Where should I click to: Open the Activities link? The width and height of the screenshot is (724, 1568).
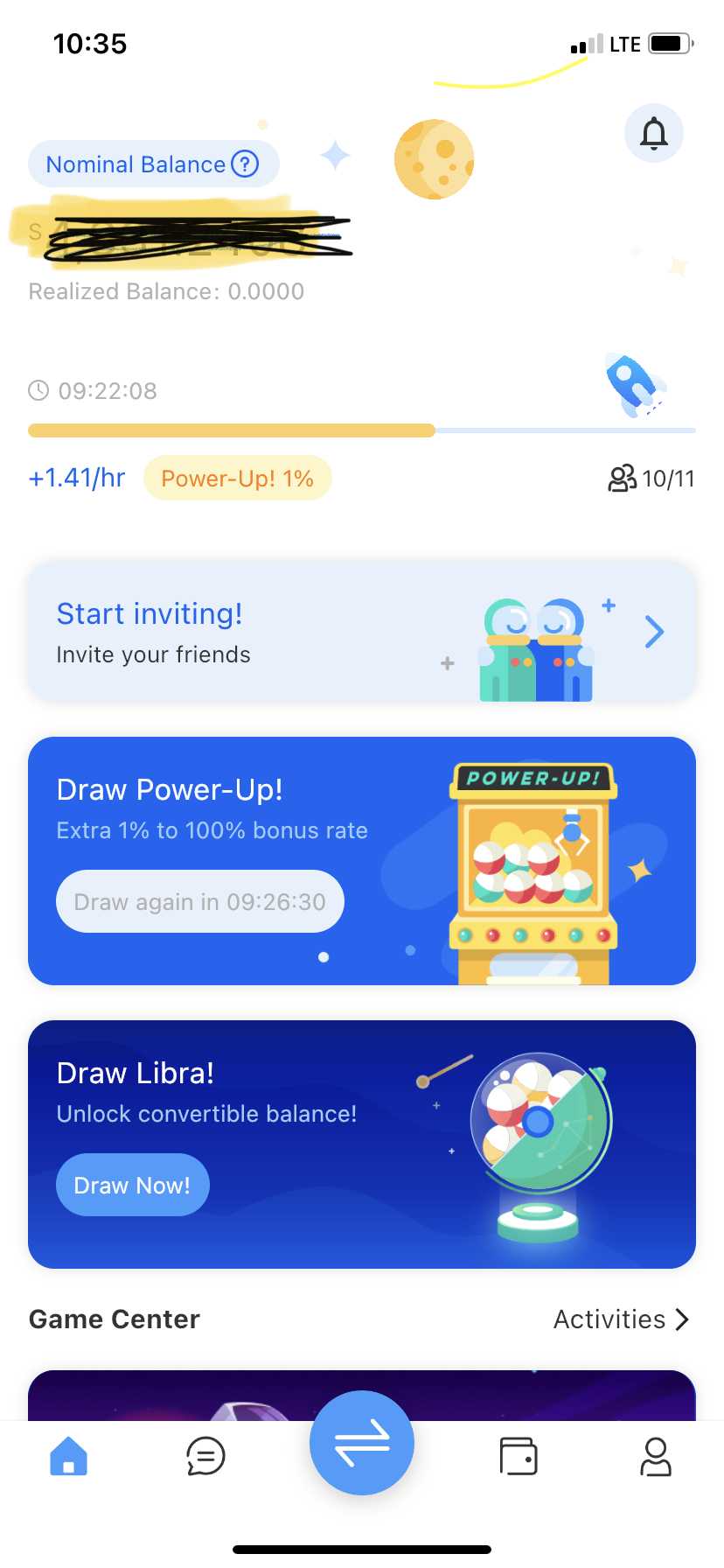coord(621,1319)
